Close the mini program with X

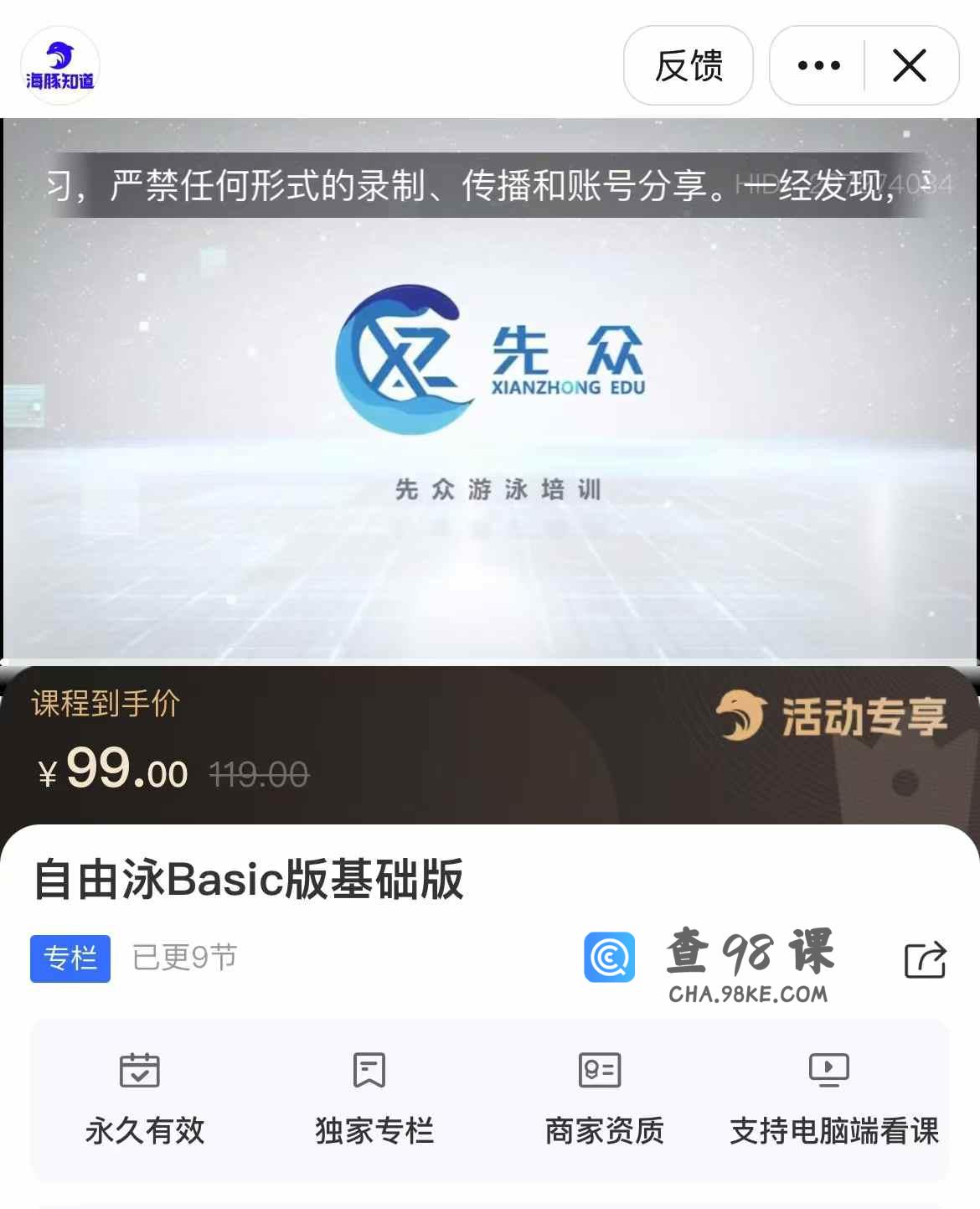tap(910, 65)
